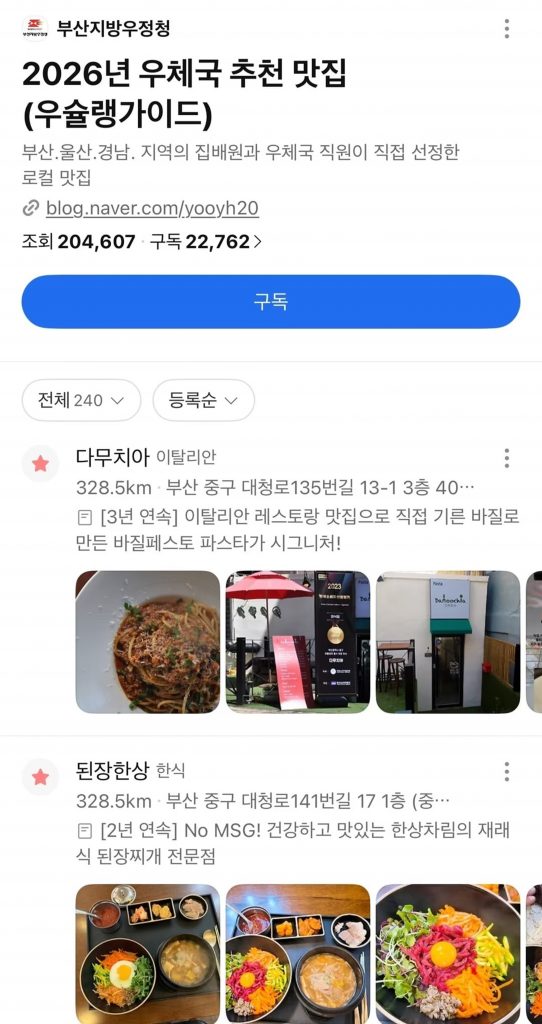This screenshot has width=542, height=1024.
Task: View the 다무치아 pasta dish photo
Action: (148, 642)
